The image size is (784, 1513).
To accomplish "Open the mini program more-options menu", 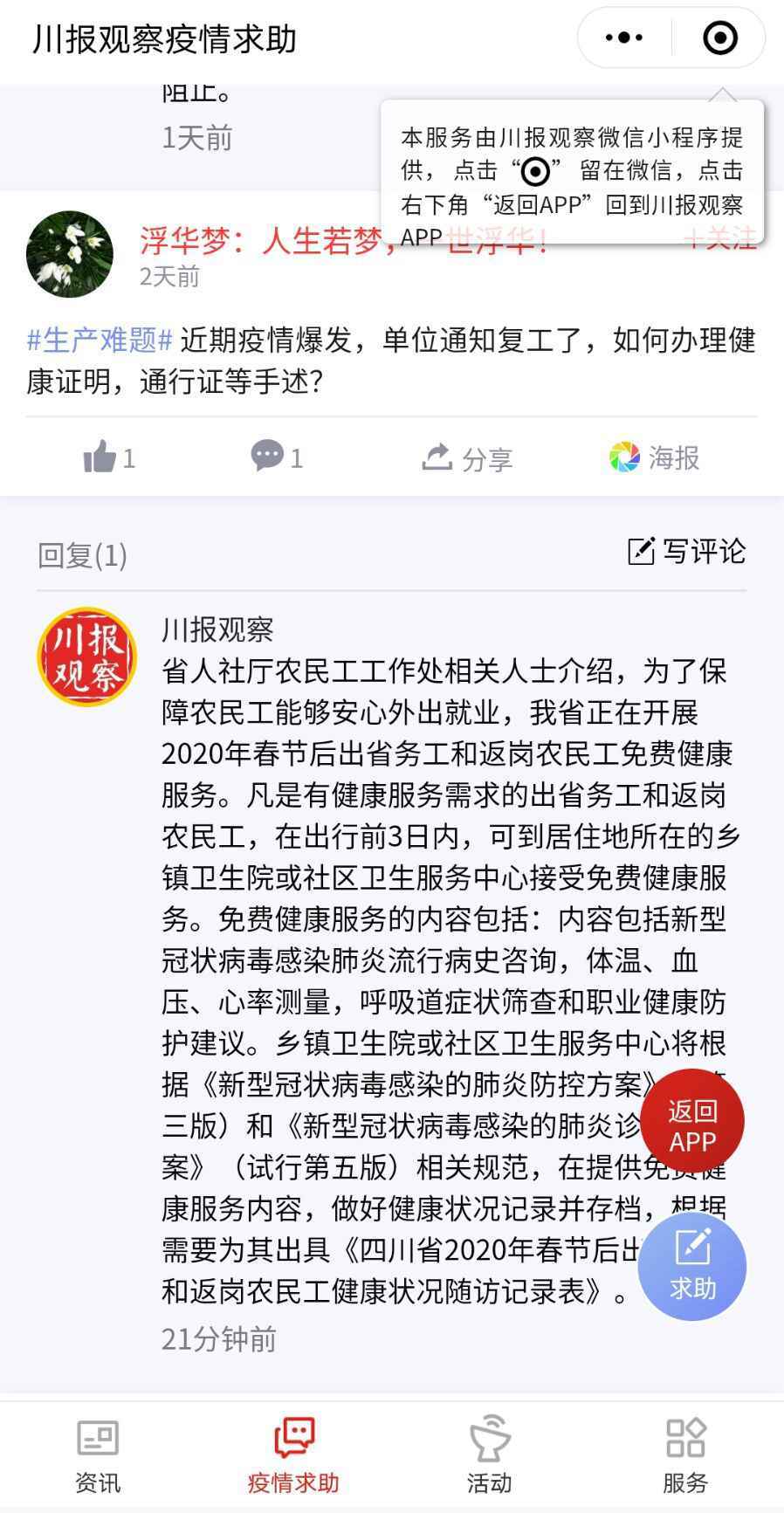I will (624, 38).
